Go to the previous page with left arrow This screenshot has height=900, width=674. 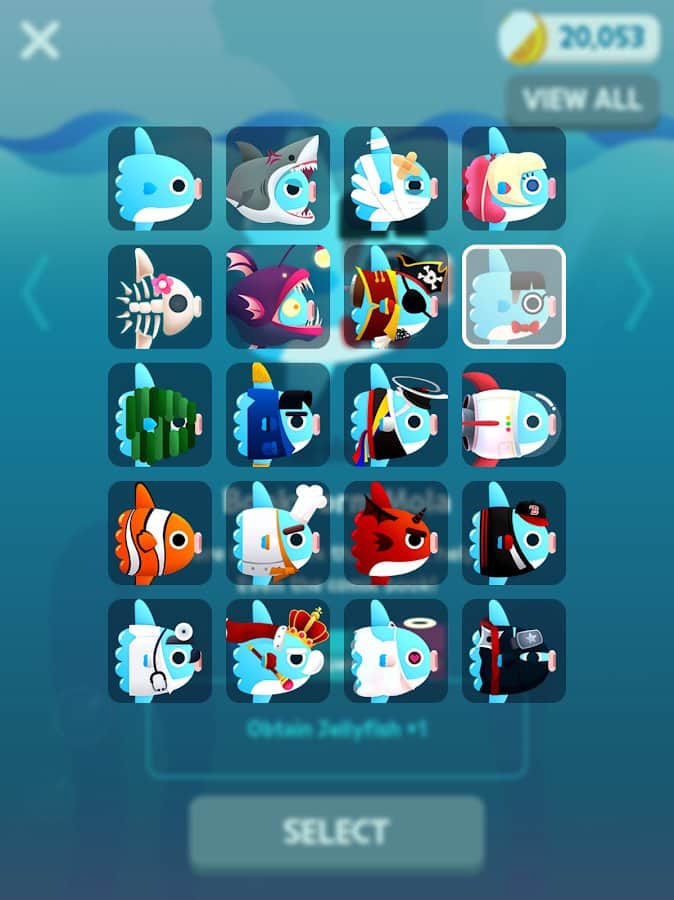(36, 294)
